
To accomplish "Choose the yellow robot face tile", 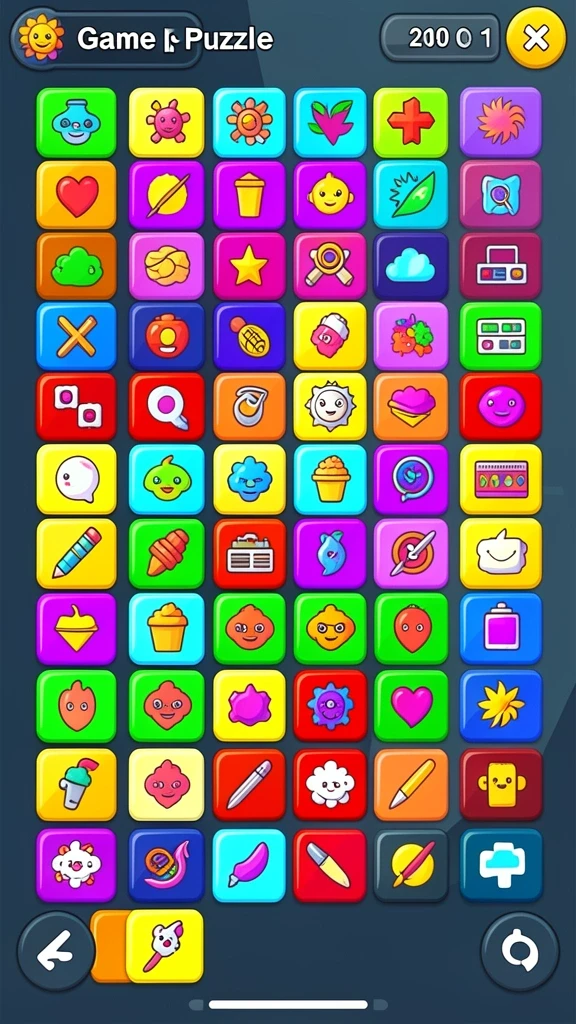I will [x=501, y=784].
